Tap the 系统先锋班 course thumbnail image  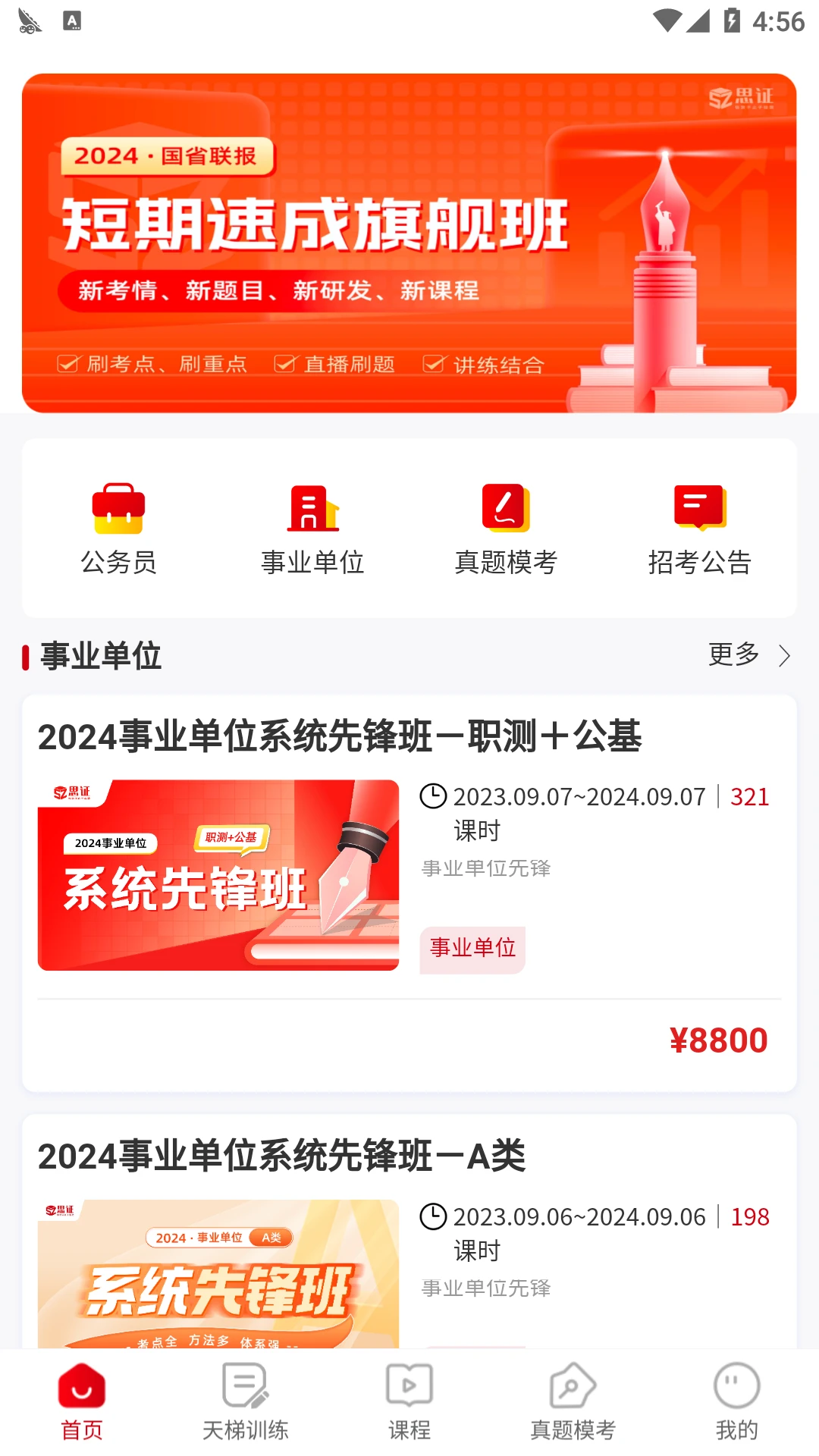[x=217, y=874]
